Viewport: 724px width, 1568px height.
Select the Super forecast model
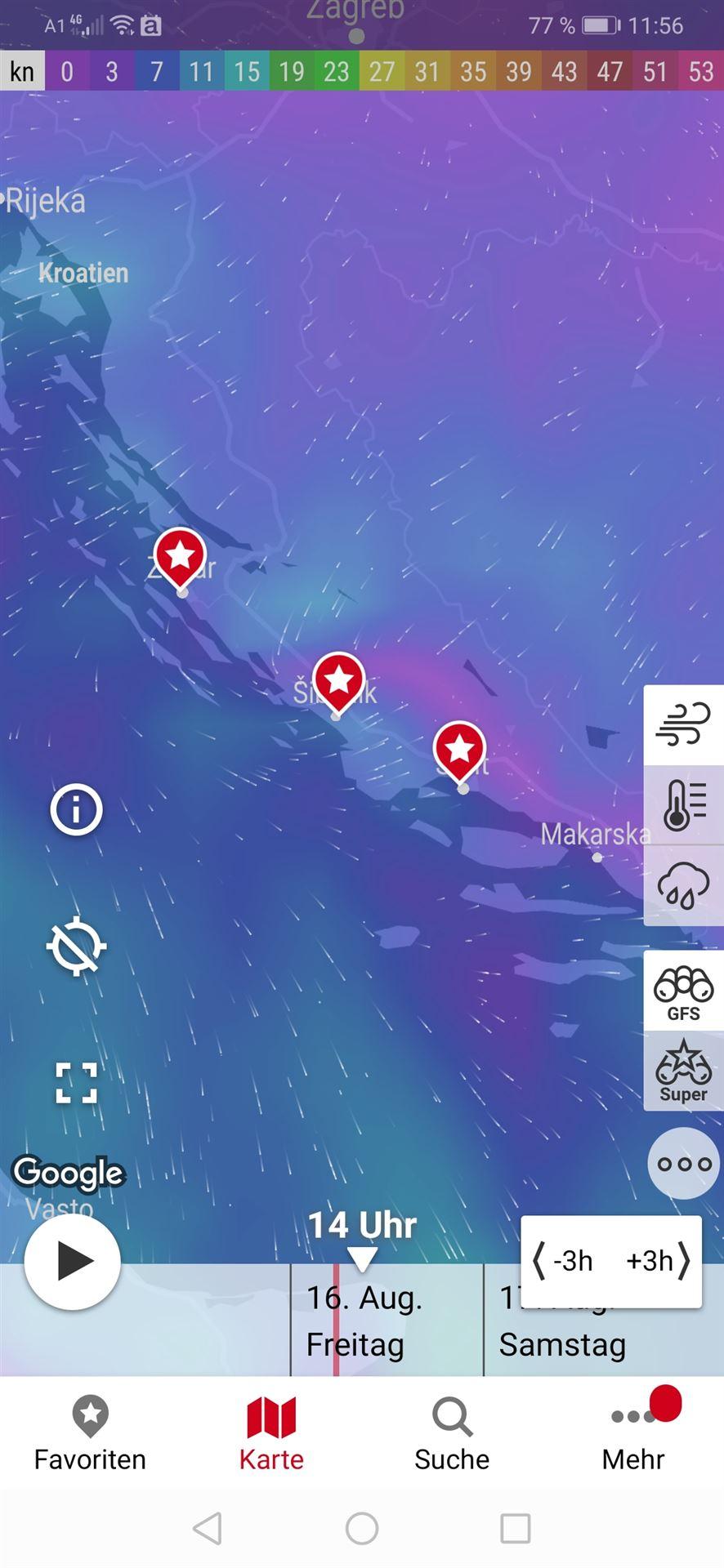[x=683, y=1071]
